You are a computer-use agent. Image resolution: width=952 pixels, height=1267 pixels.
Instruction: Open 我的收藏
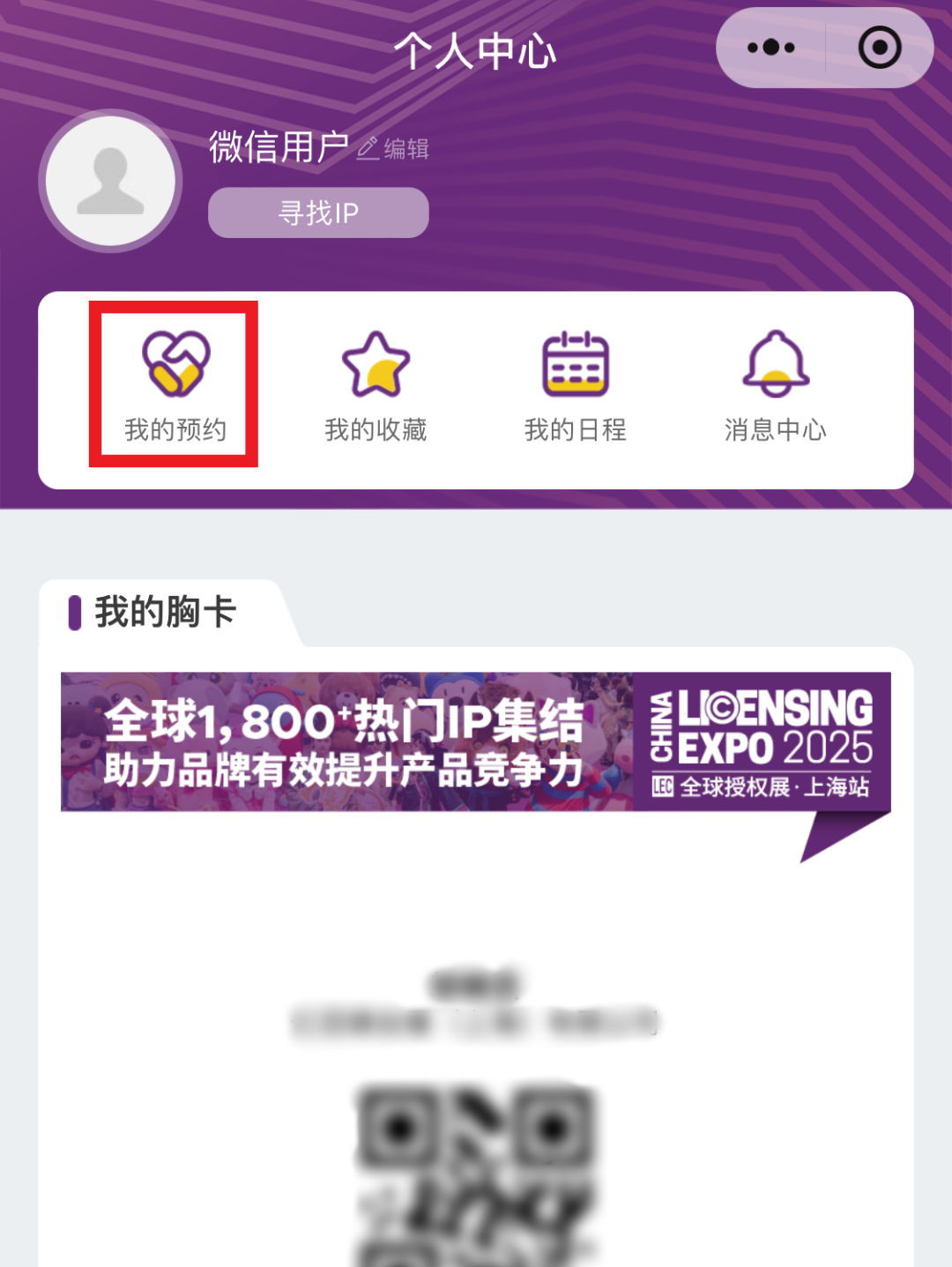(376, 384)
